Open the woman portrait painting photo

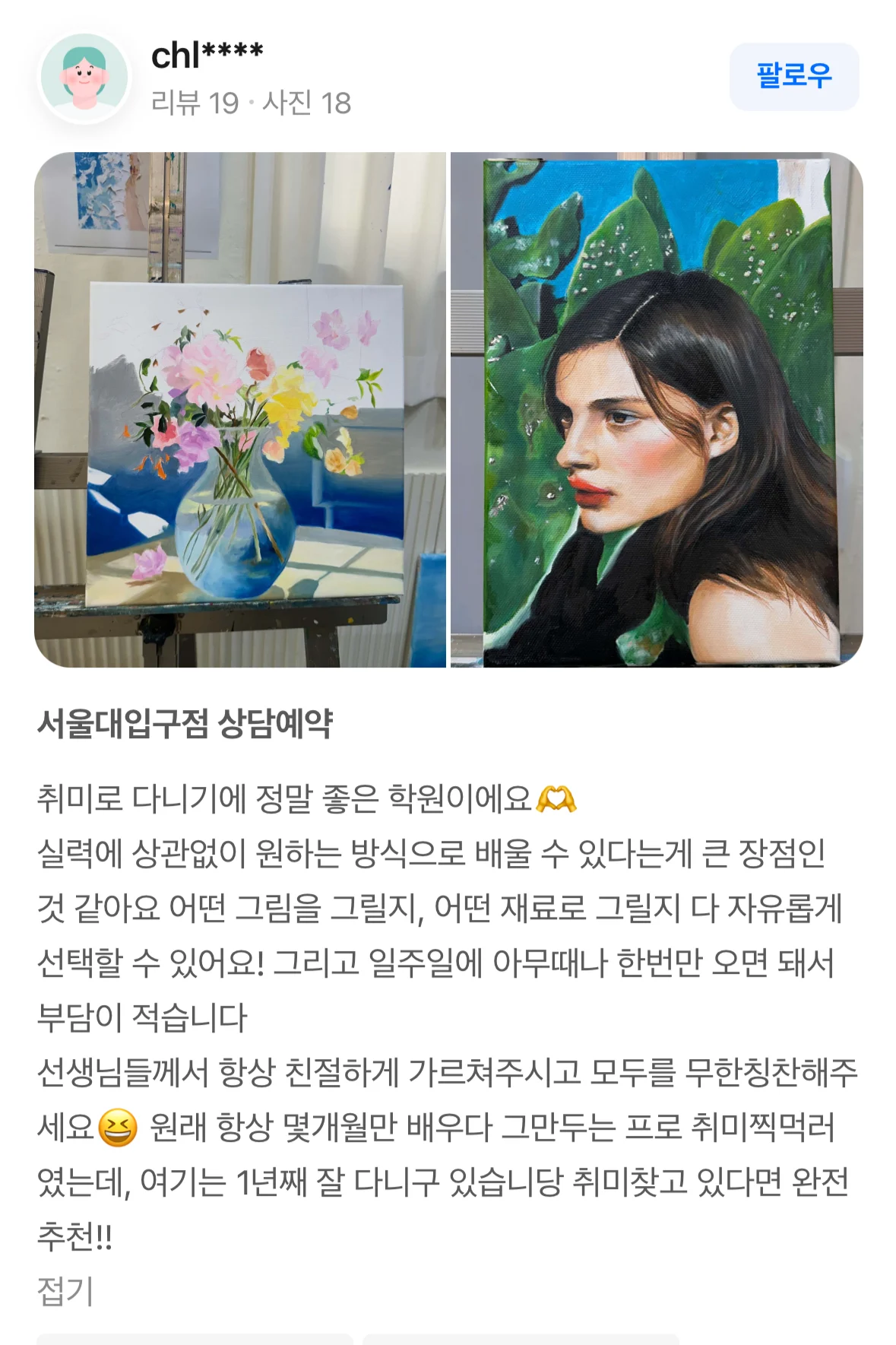coord(657,410)
